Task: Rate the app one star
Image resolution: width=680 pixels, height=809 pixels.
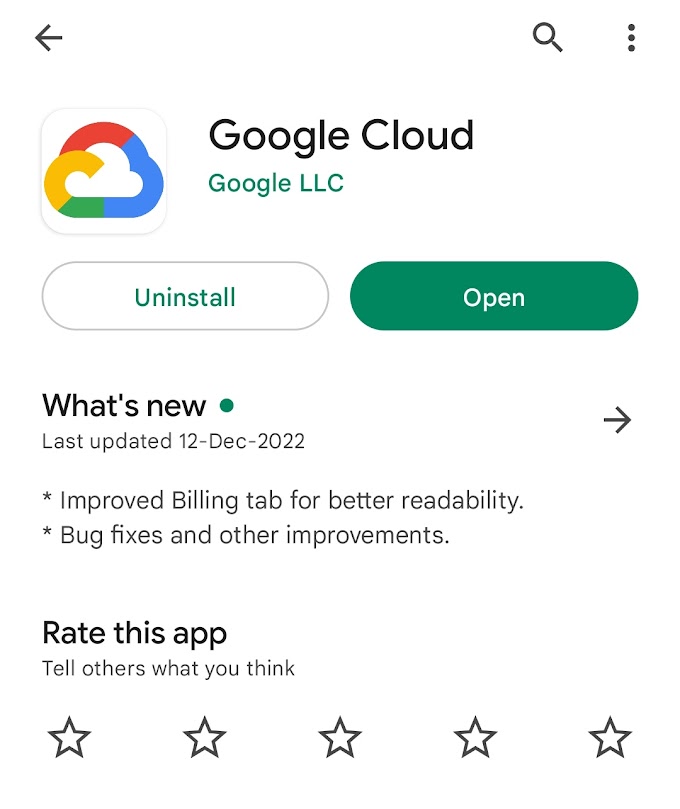Action: 69,739
